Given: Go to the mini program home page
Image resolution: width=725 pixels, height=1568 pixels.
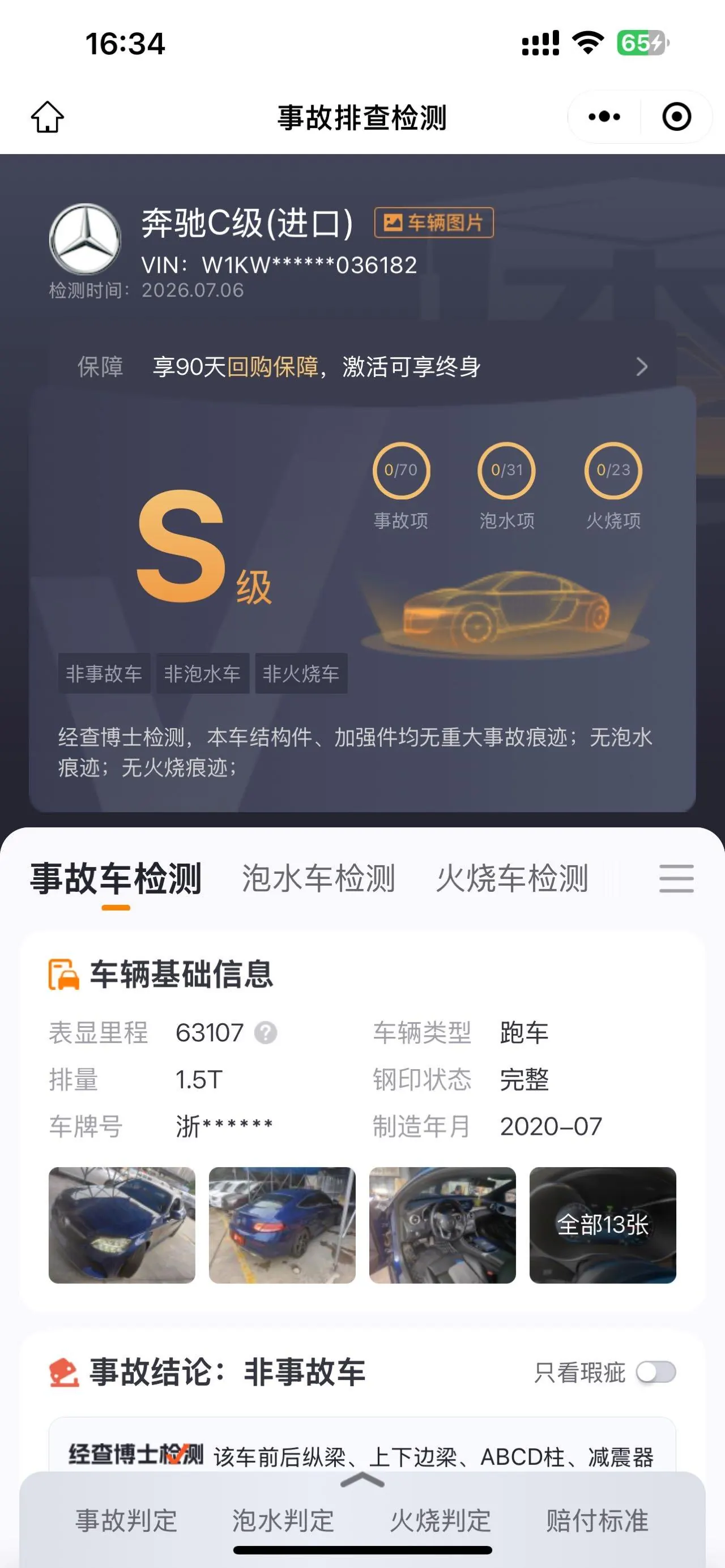Looking at the screenshot, I should [48, 117].
